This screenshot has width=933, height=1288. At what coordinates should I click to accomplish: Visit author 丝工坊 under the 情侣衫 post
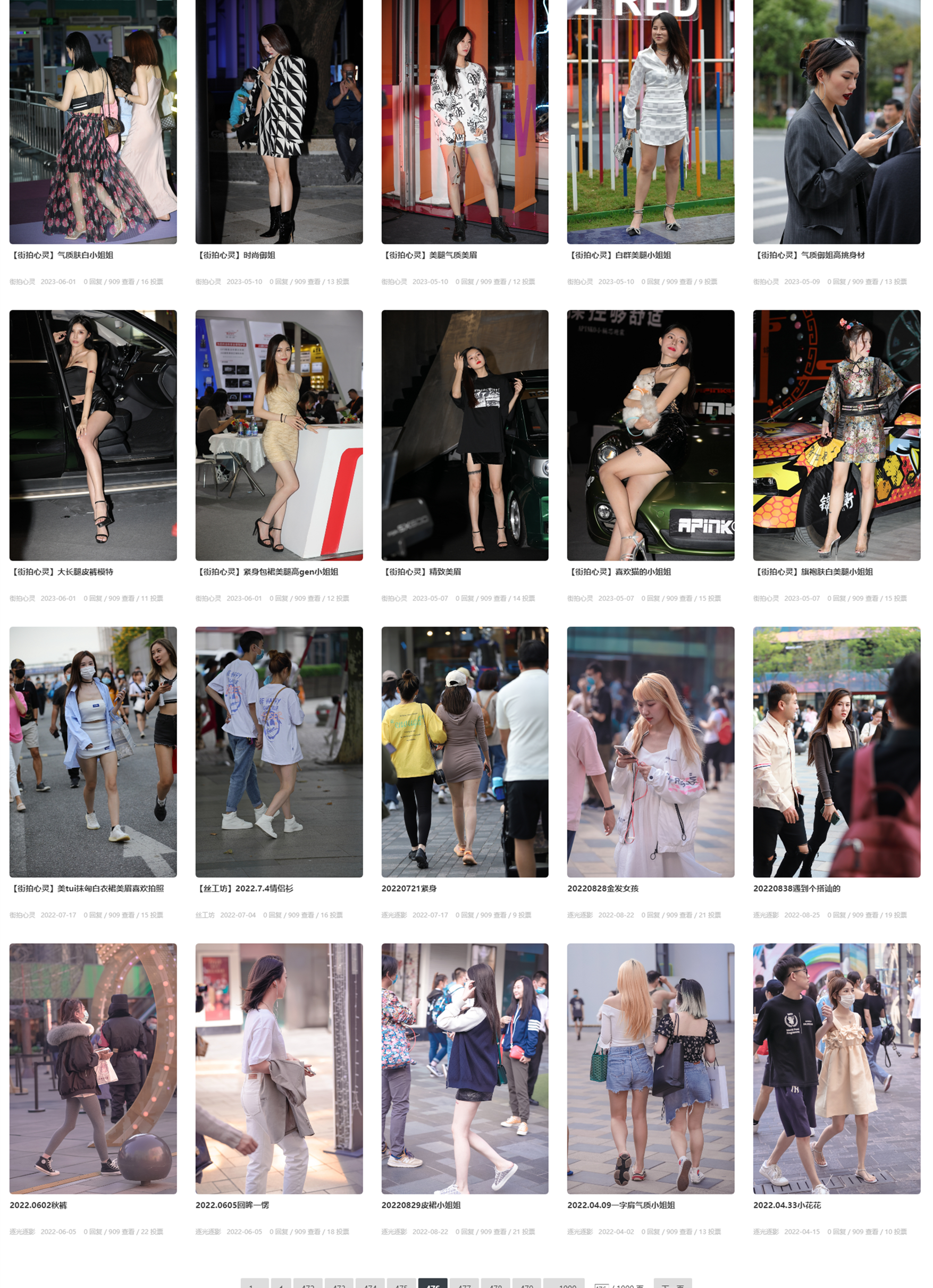tap(205, 915)
